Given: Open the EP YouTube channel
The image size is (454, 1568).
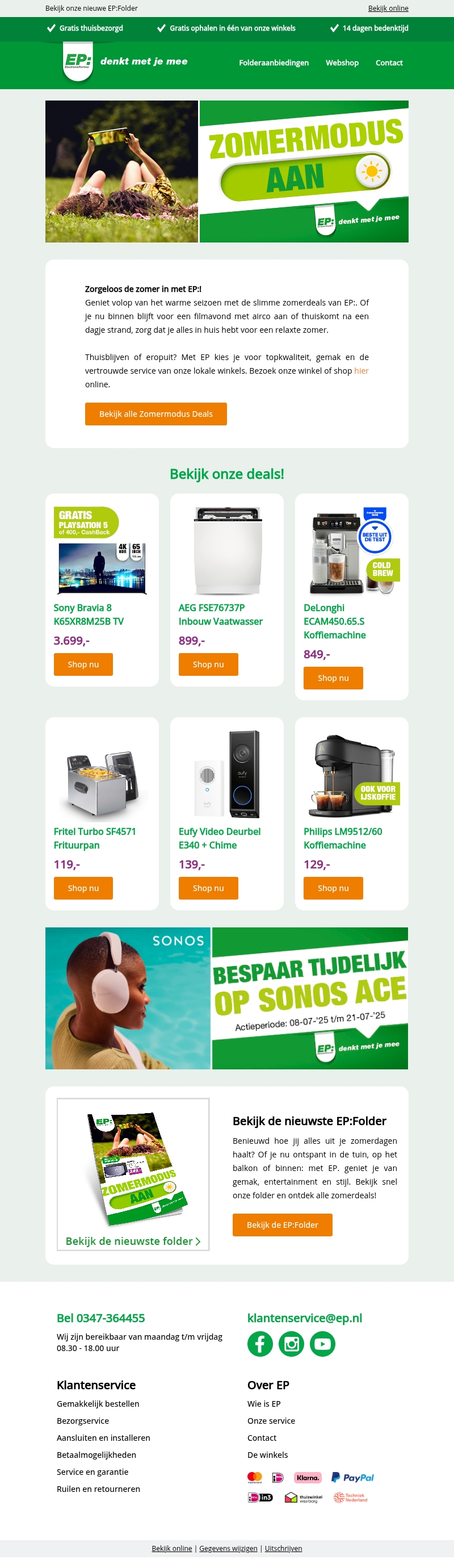Looking at the screenshot, I should (x=322, y=1343).
